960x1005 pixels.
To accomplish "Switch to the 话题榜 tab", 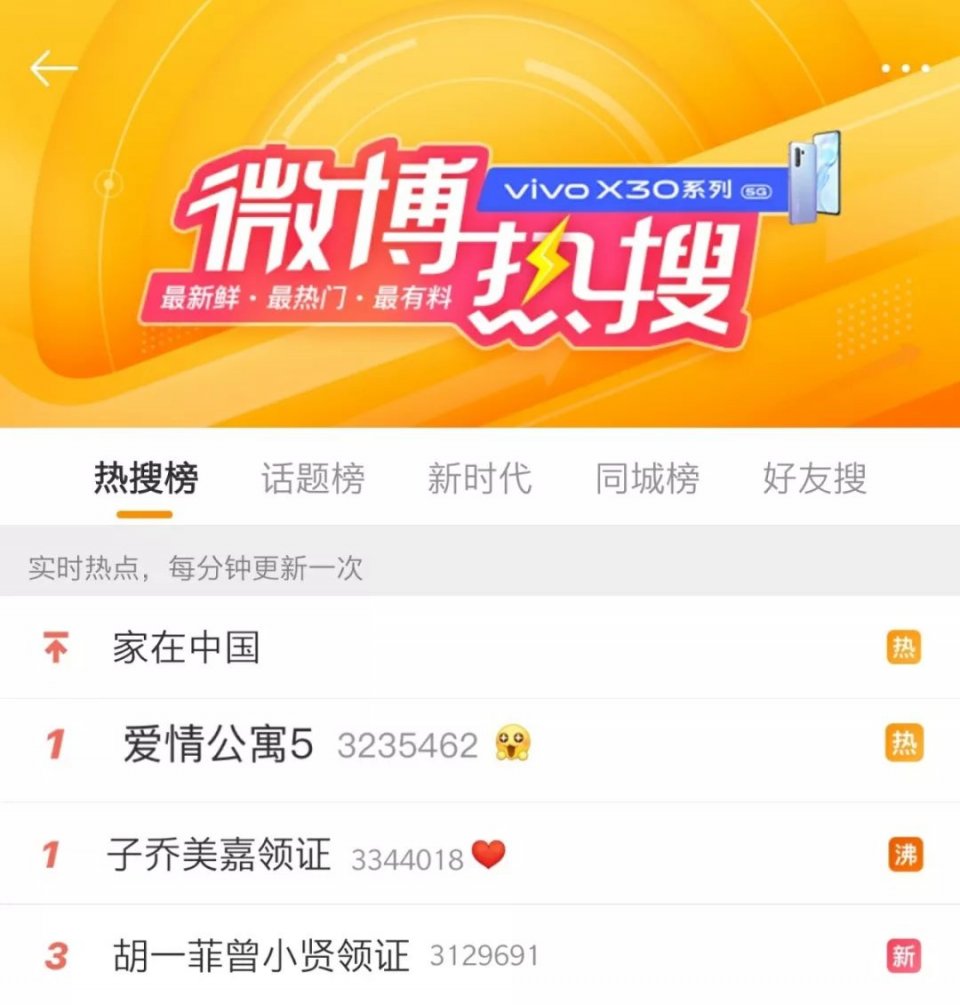I will pyautogui.click(x=313, y=479).
